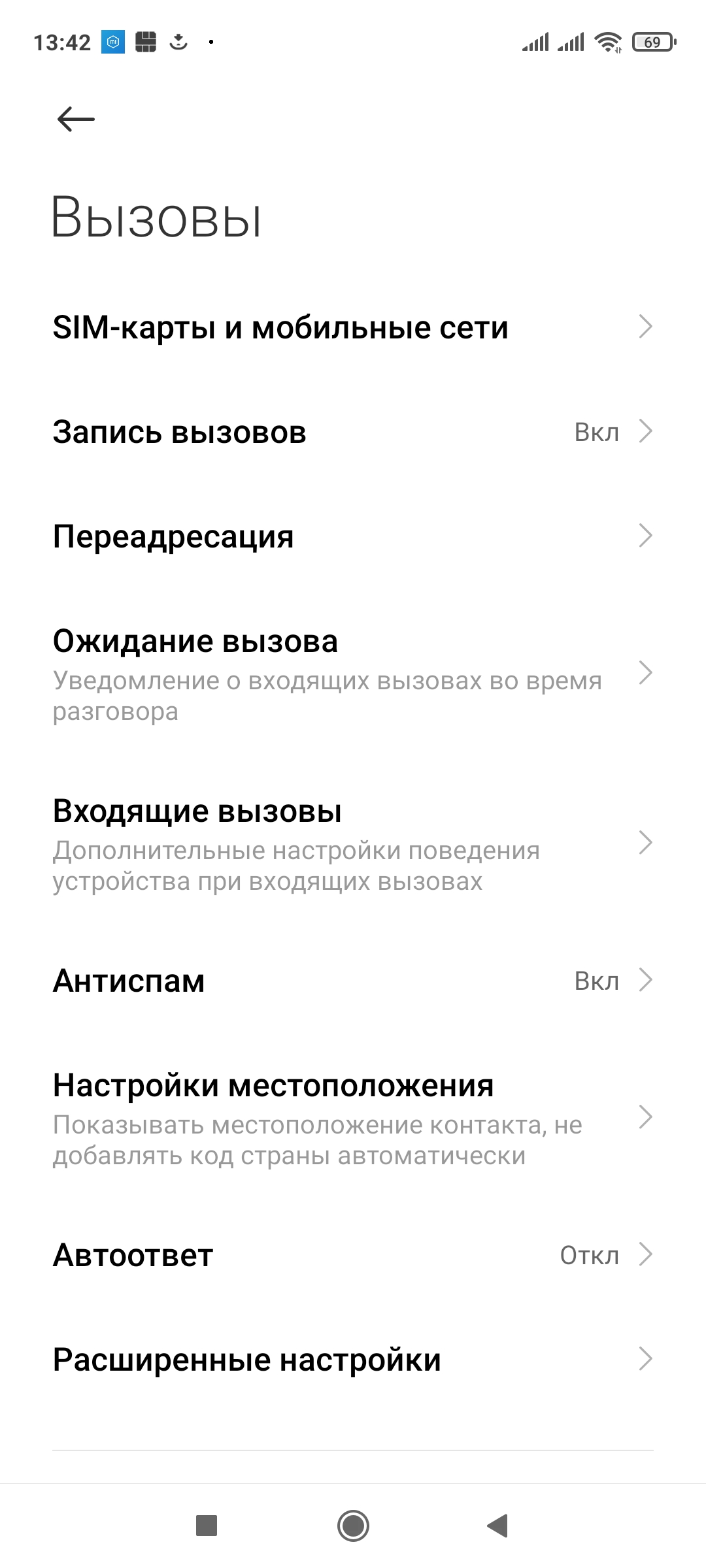The height and width of the screenshot is (1568, 706).
Task: Open Автоответ settings
Action: point(353,1255)
